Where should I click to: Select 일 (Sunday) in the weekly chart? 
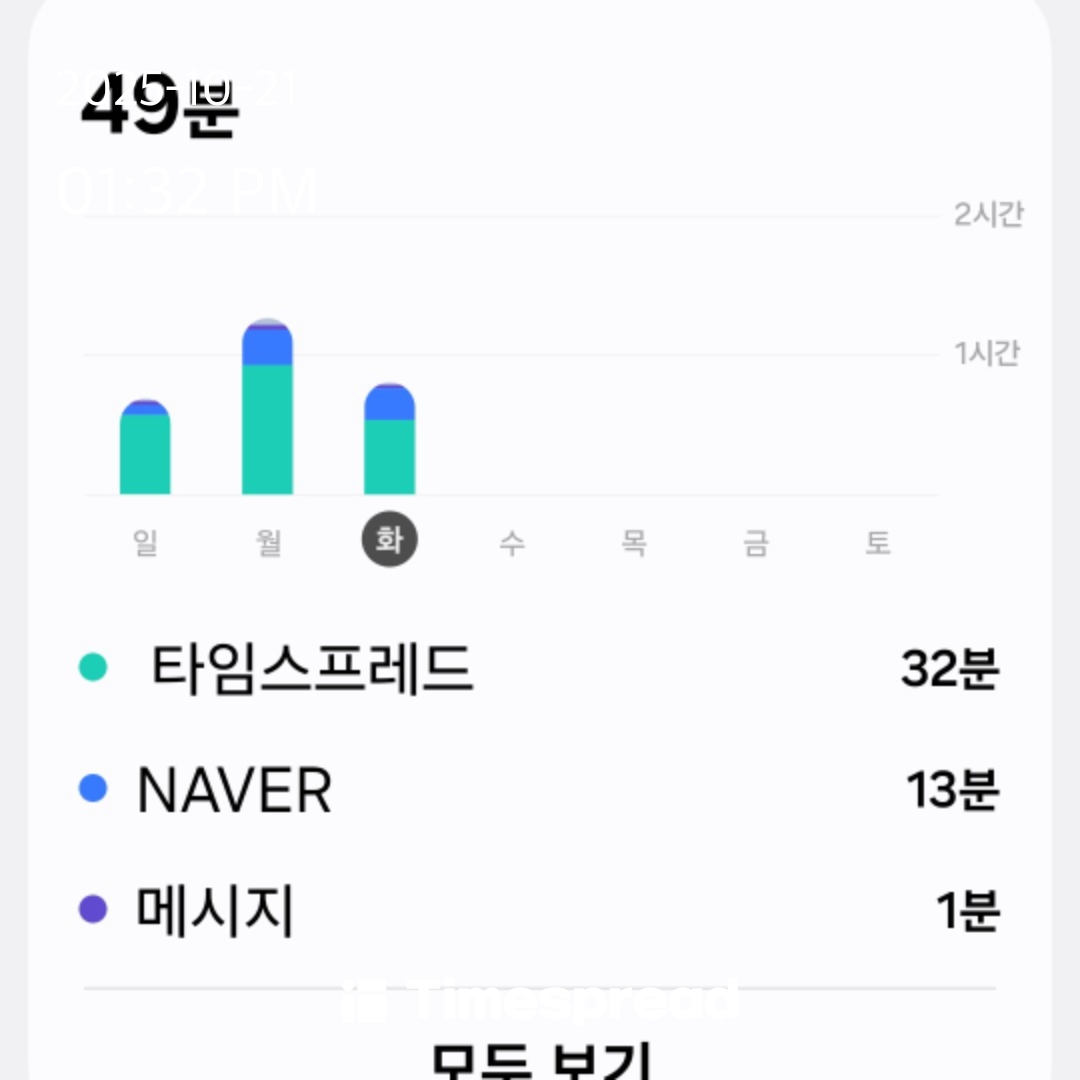[x=145, y=542]
